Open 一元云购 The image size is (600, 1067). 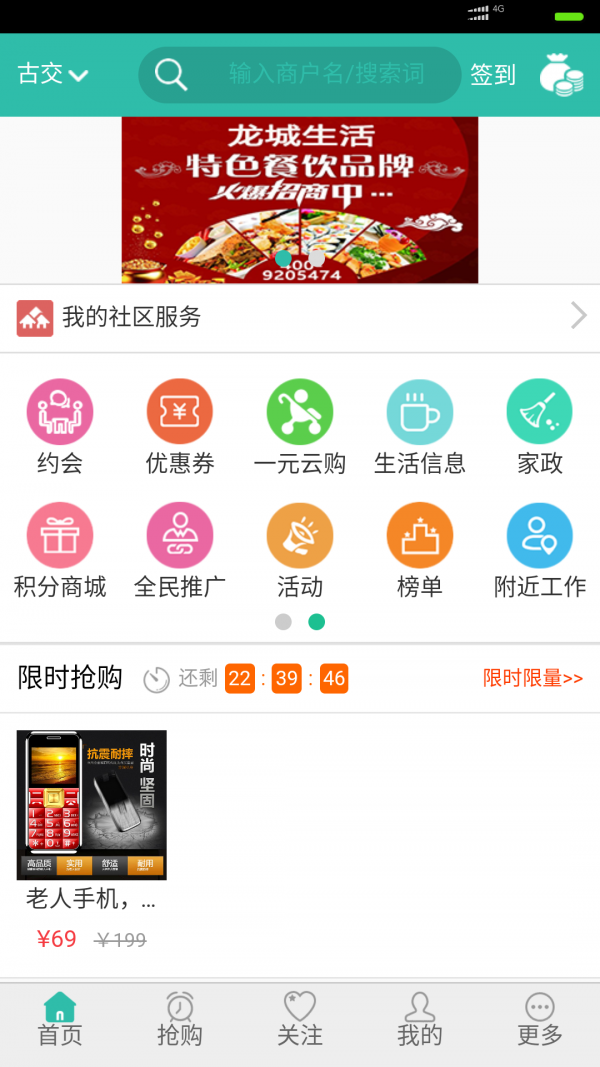click(x=300, y=426)
